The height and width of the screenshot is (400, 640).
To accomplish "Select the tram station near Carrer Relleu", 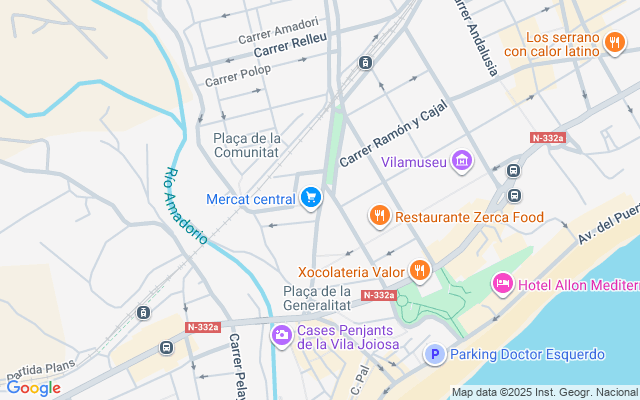I will coord(365,62).
